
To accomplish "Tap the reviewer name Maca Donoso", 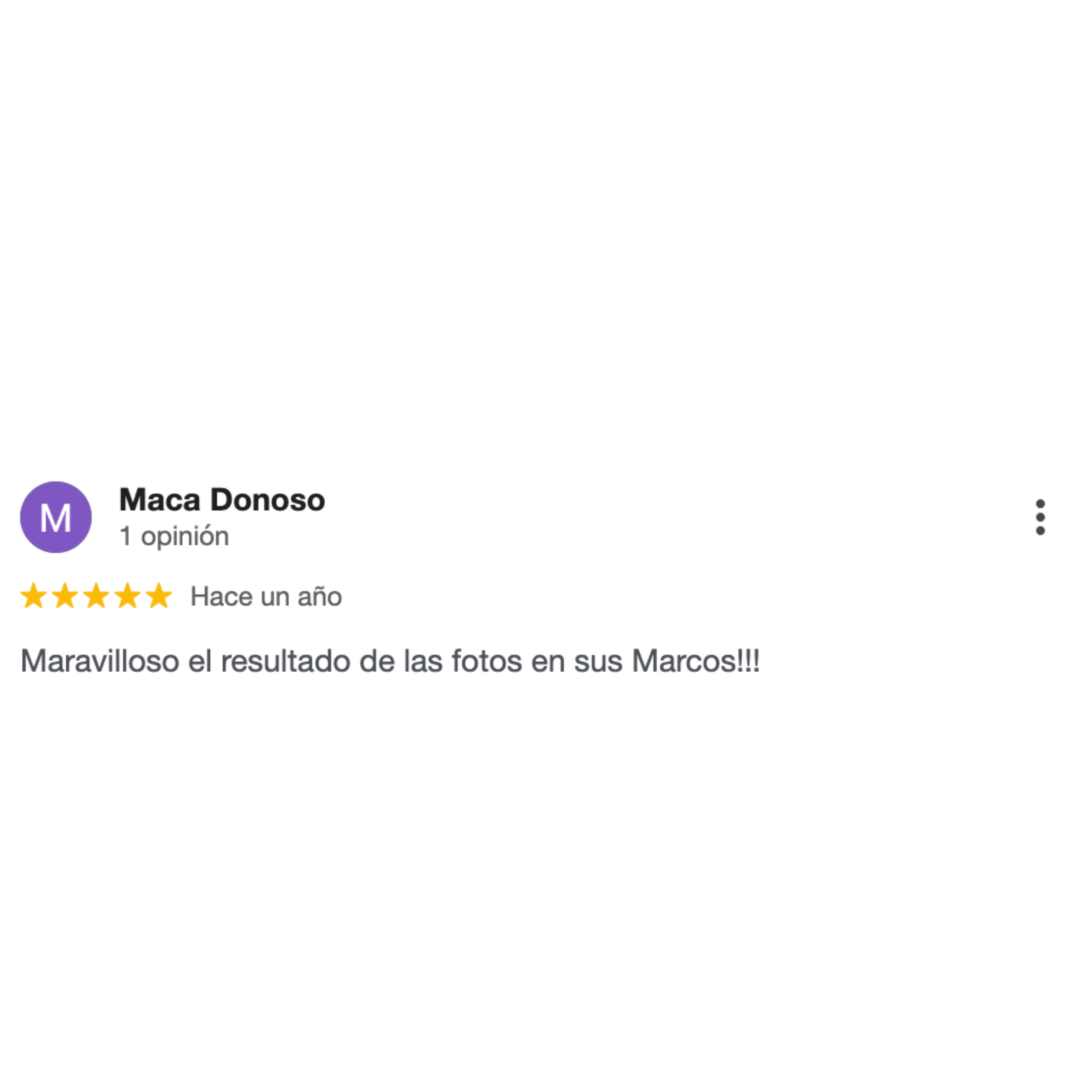I will pyautogui.click(x=222, y=500).
